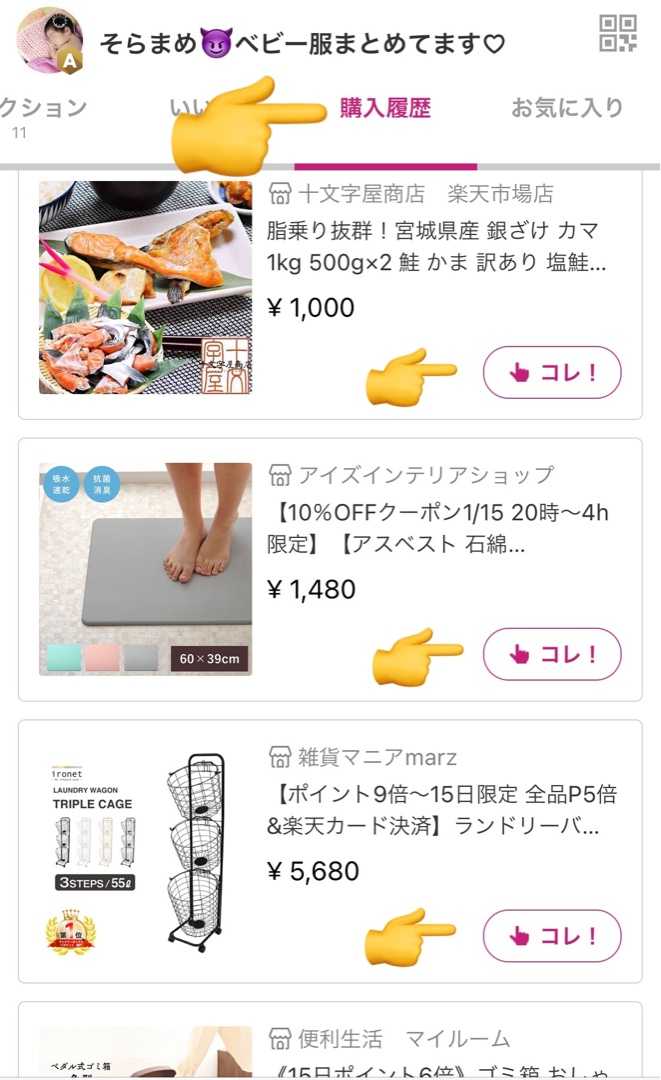
Task: Tap コレ! on the ¥5,680 laundry wagon
Action: tap(552, 936)
